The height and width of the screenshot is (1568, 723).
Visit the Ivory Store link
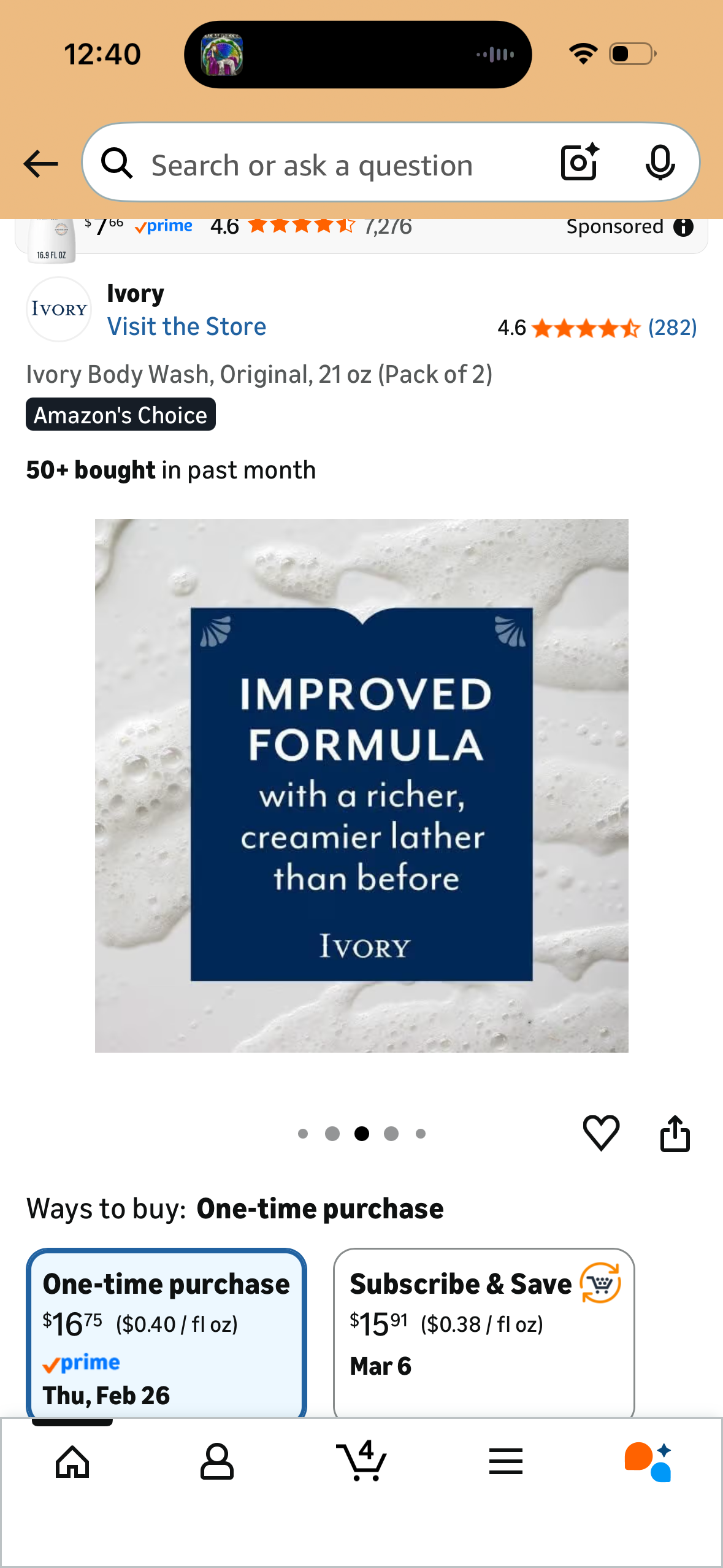click(186, 327)
